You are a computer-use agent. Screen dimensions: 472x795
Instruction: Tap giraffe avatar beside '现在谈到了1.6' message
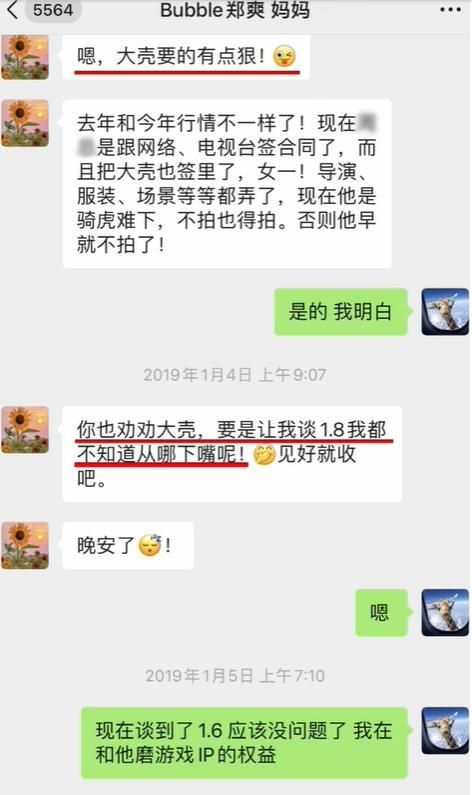click(x=445, y=731)
